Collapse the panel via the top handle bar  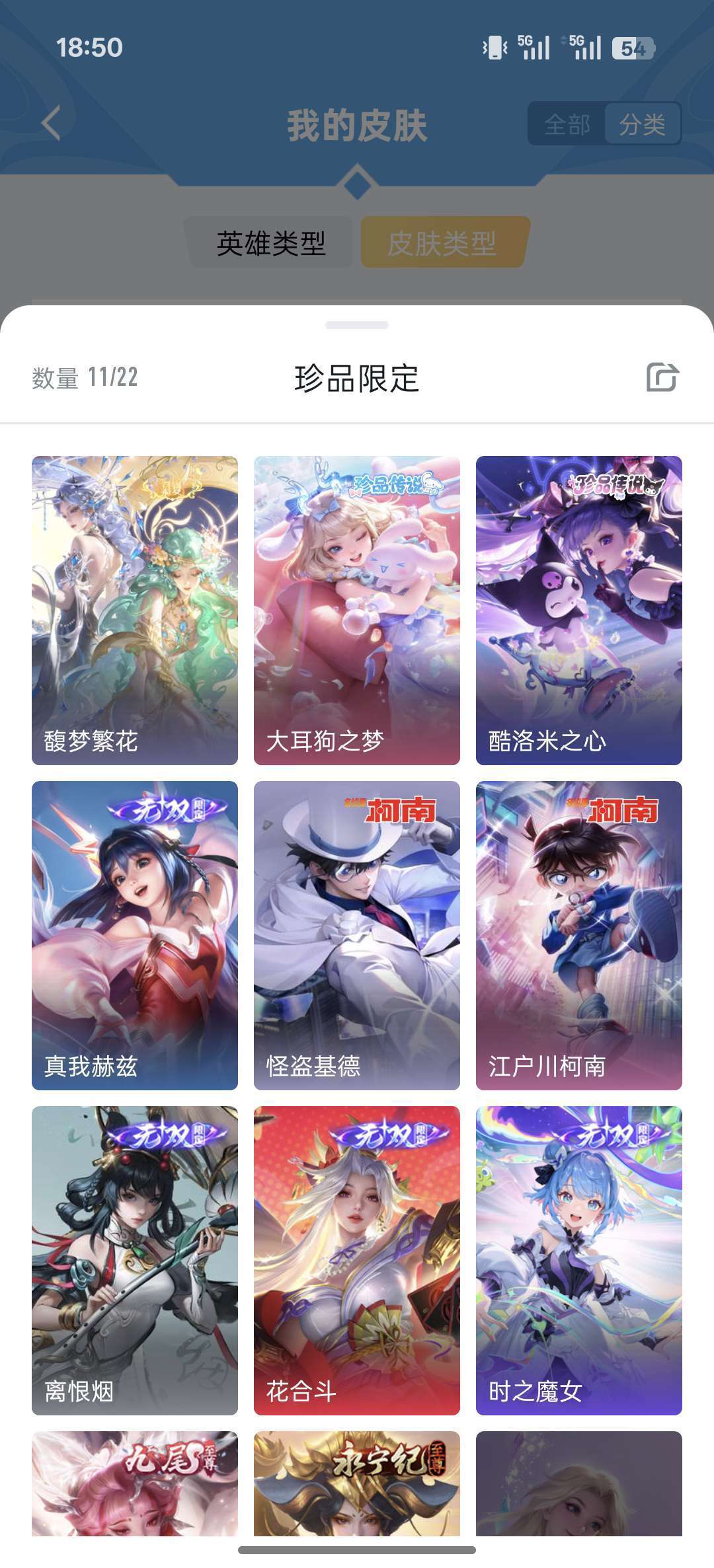point(357,325)
